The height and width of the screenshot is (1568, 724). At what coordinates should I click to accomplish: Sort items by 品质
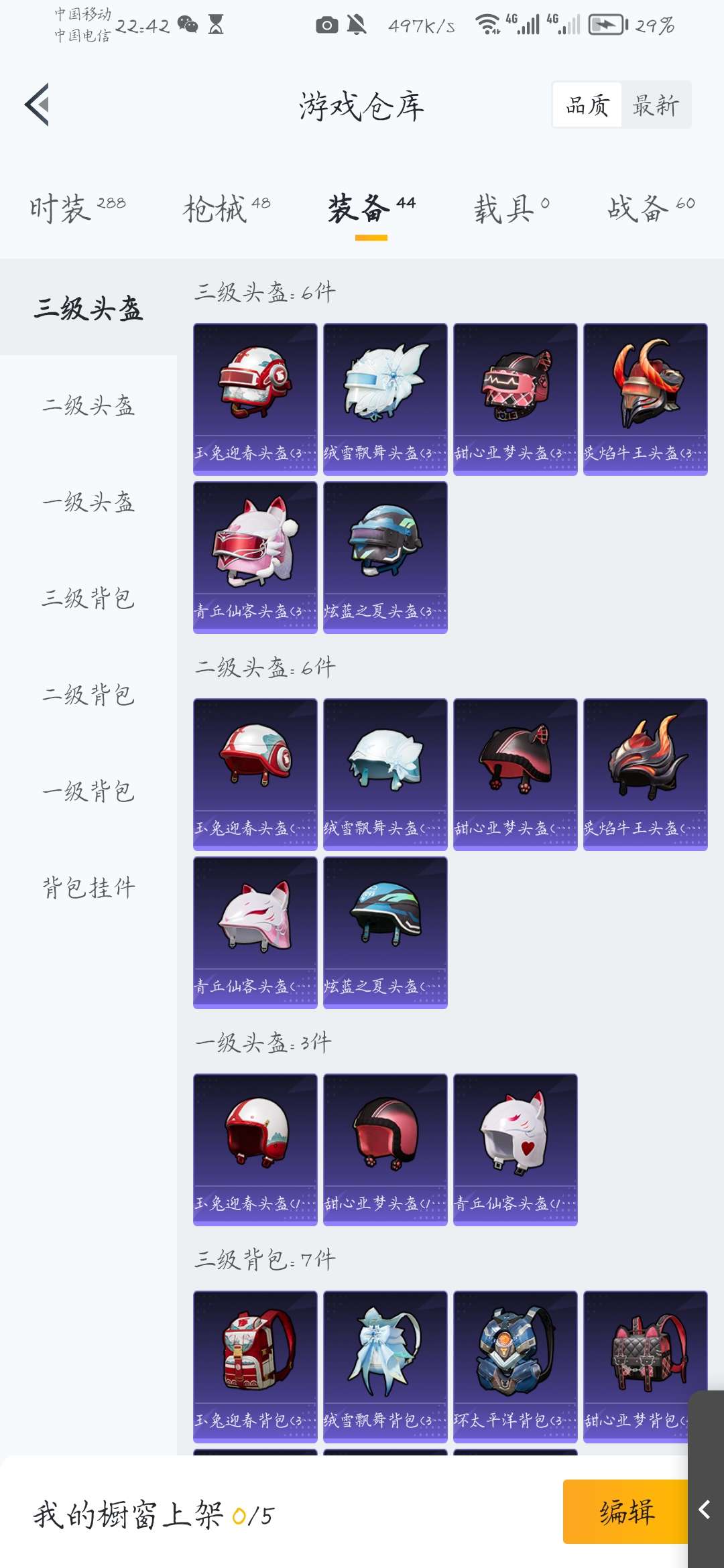click(x=587, y=105)
